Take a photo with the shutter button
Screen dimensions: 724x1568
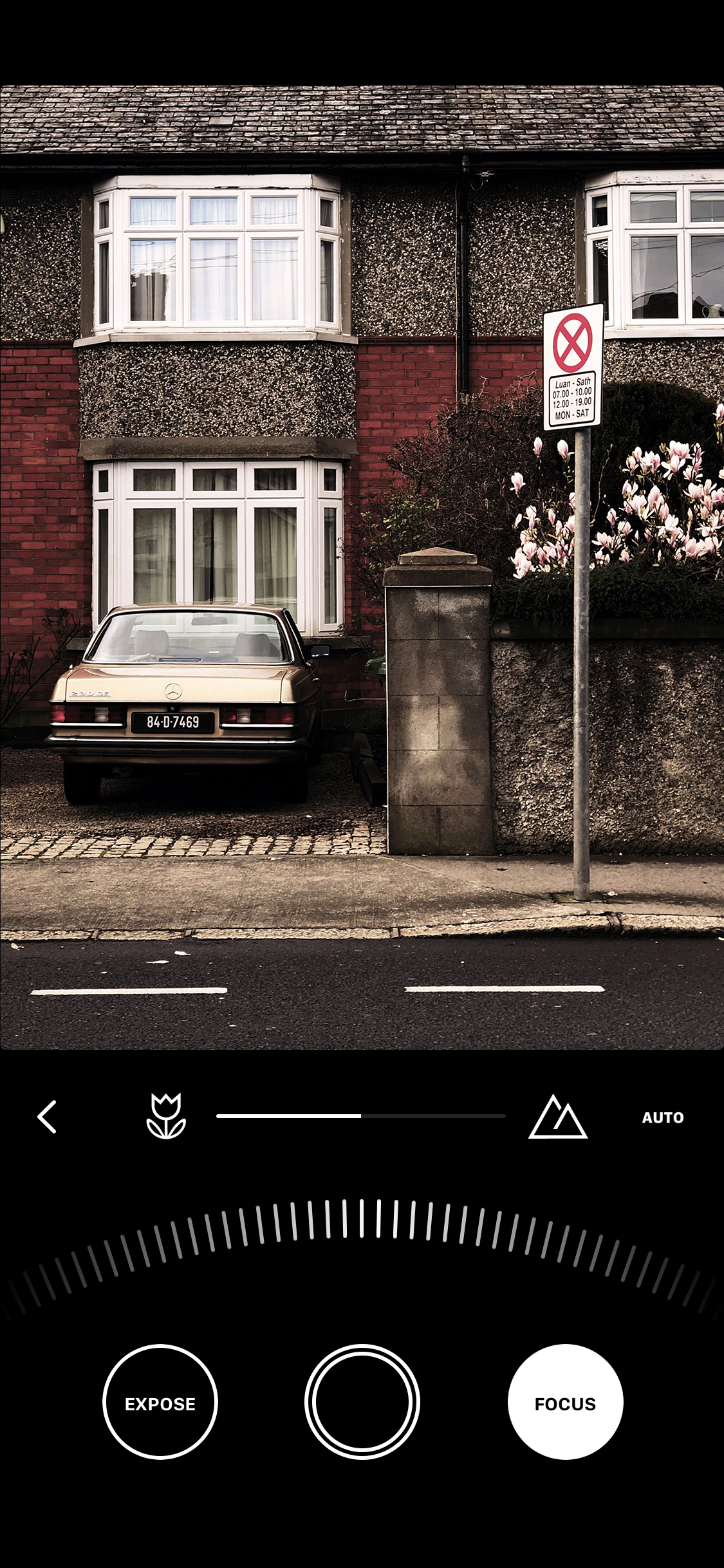coord(362,1402)
